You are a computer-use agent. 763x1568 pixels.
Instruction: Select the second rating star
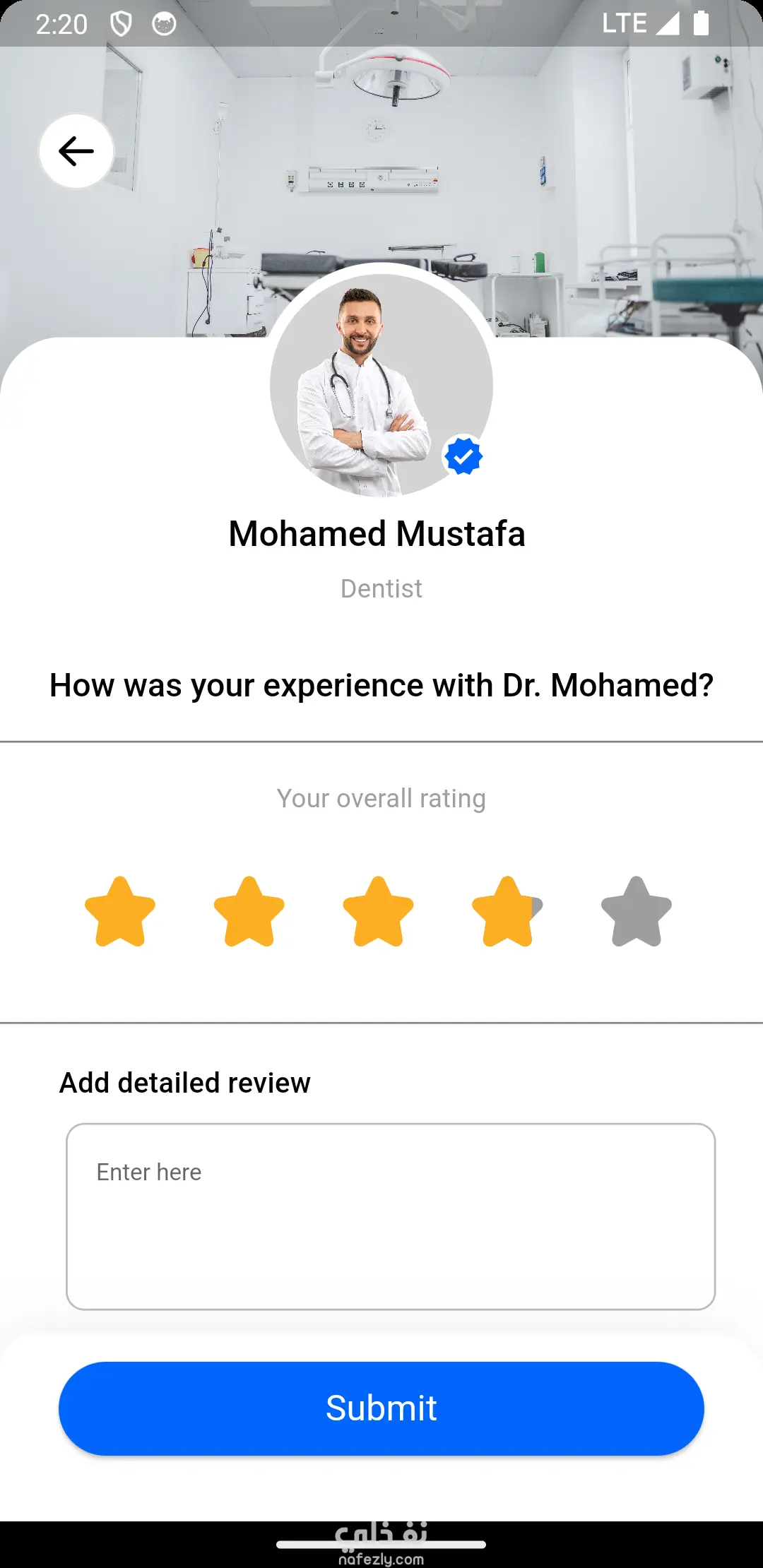click(249, 912)
